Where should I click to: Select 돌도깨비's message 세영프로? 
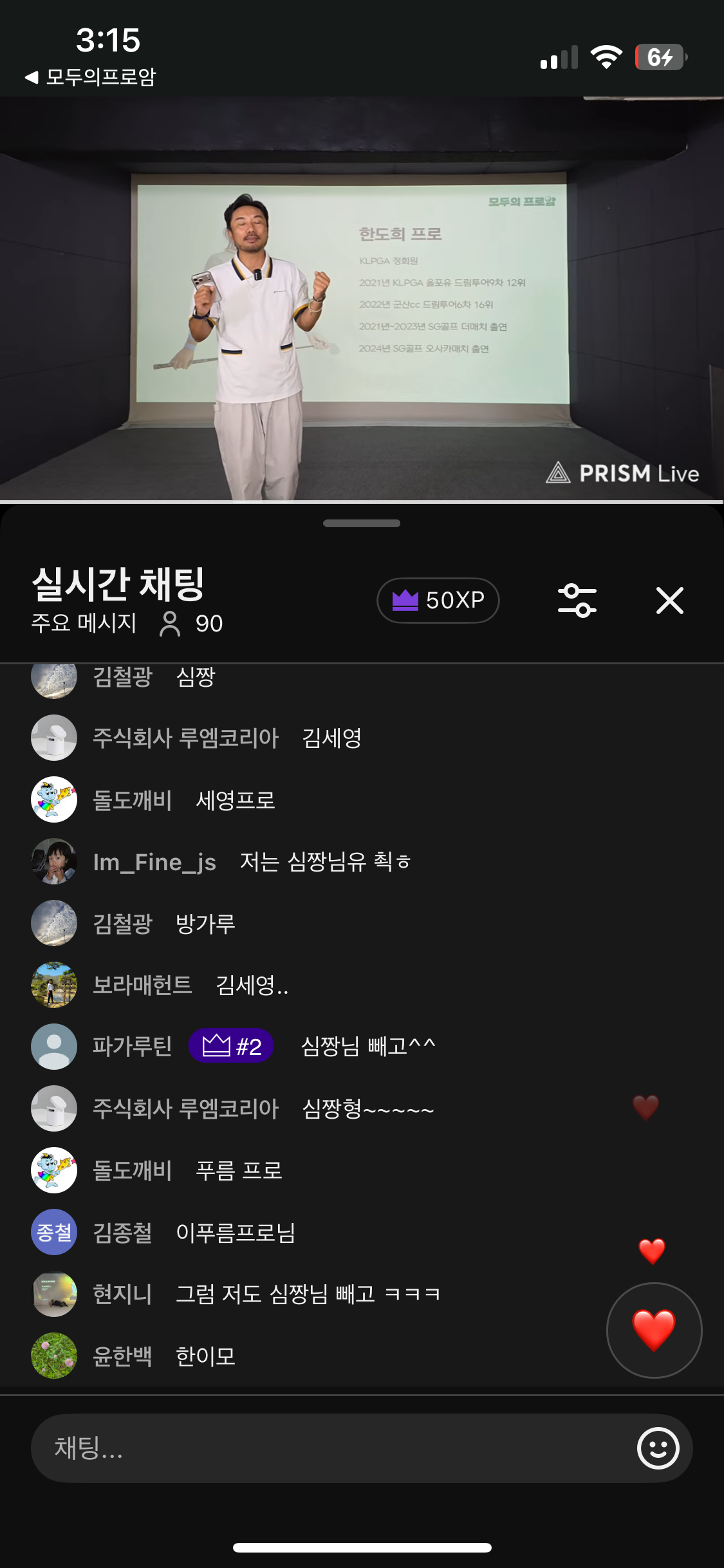(x=236, y=800)
